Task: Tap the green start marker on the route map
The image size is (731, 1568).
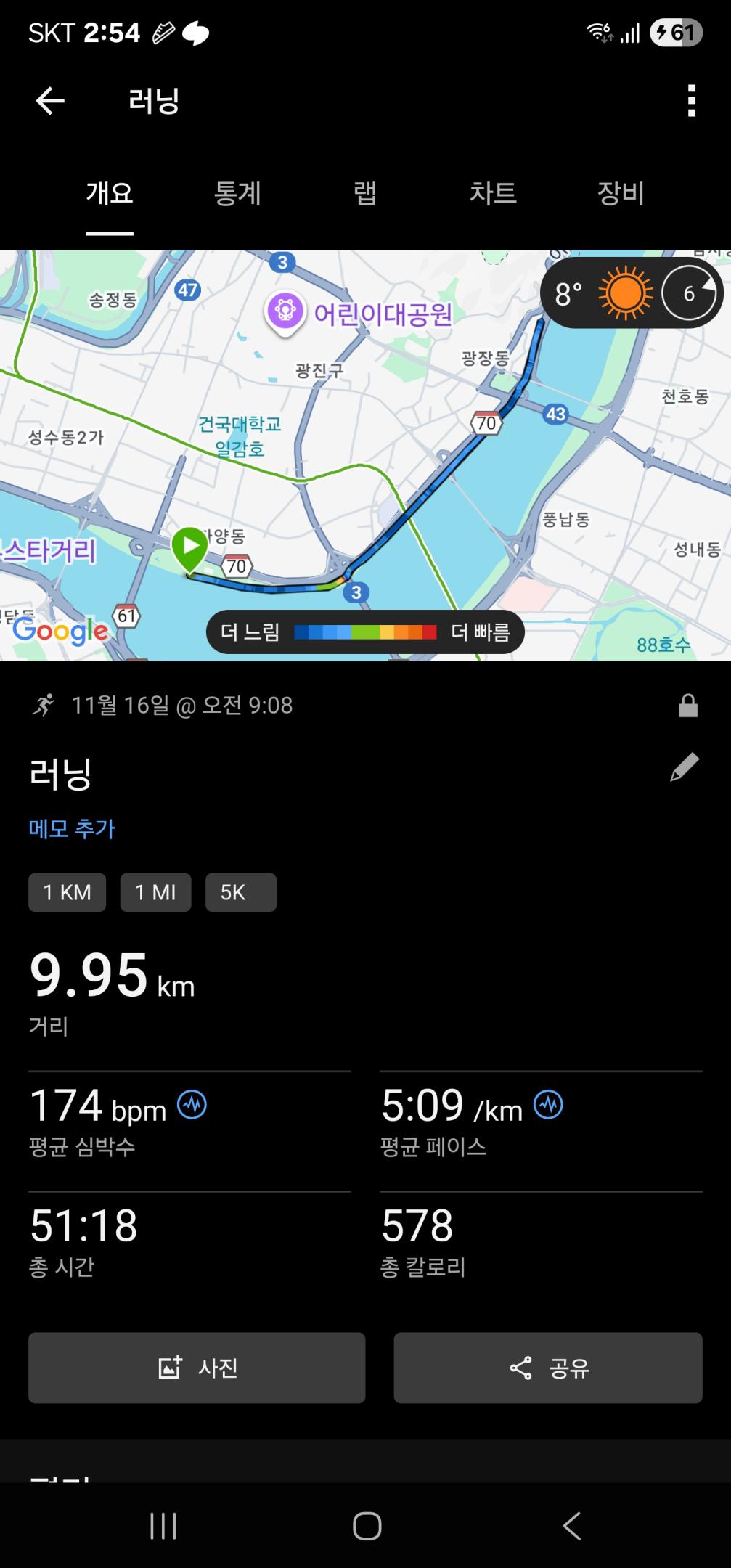Action: [188, 549]
